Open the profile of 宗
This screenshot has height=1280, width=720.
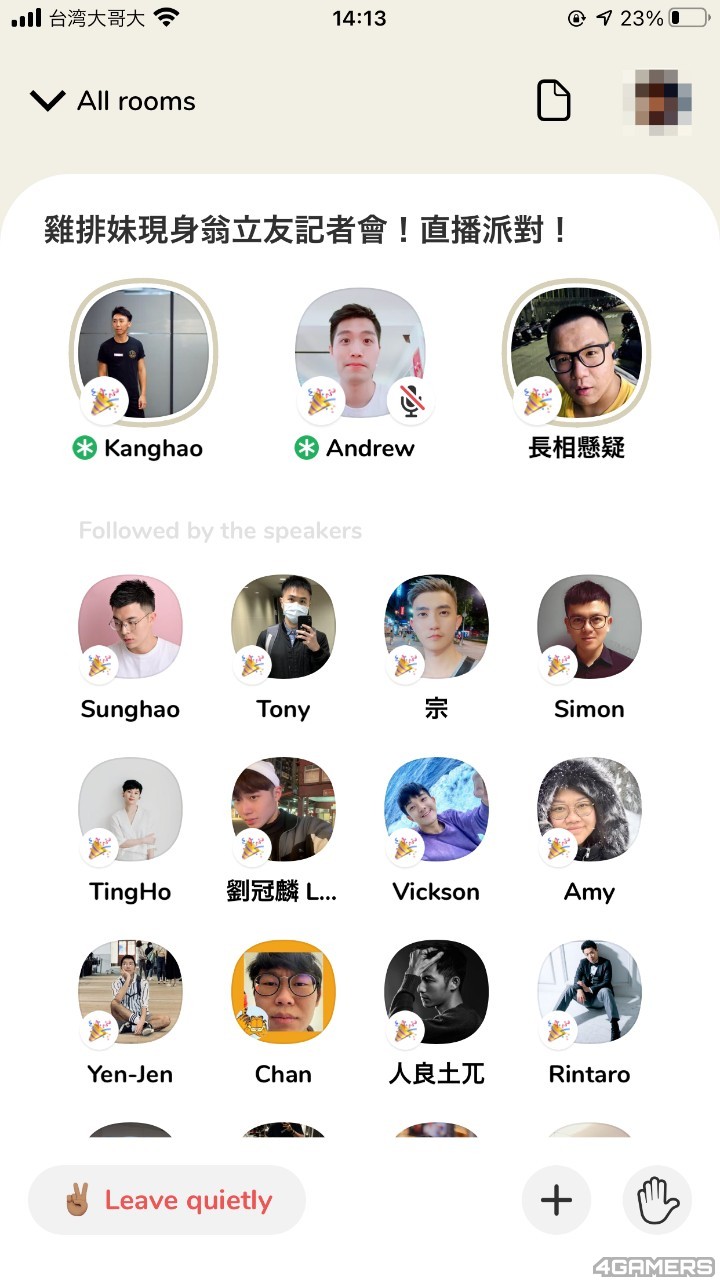[x=436, y=627]
